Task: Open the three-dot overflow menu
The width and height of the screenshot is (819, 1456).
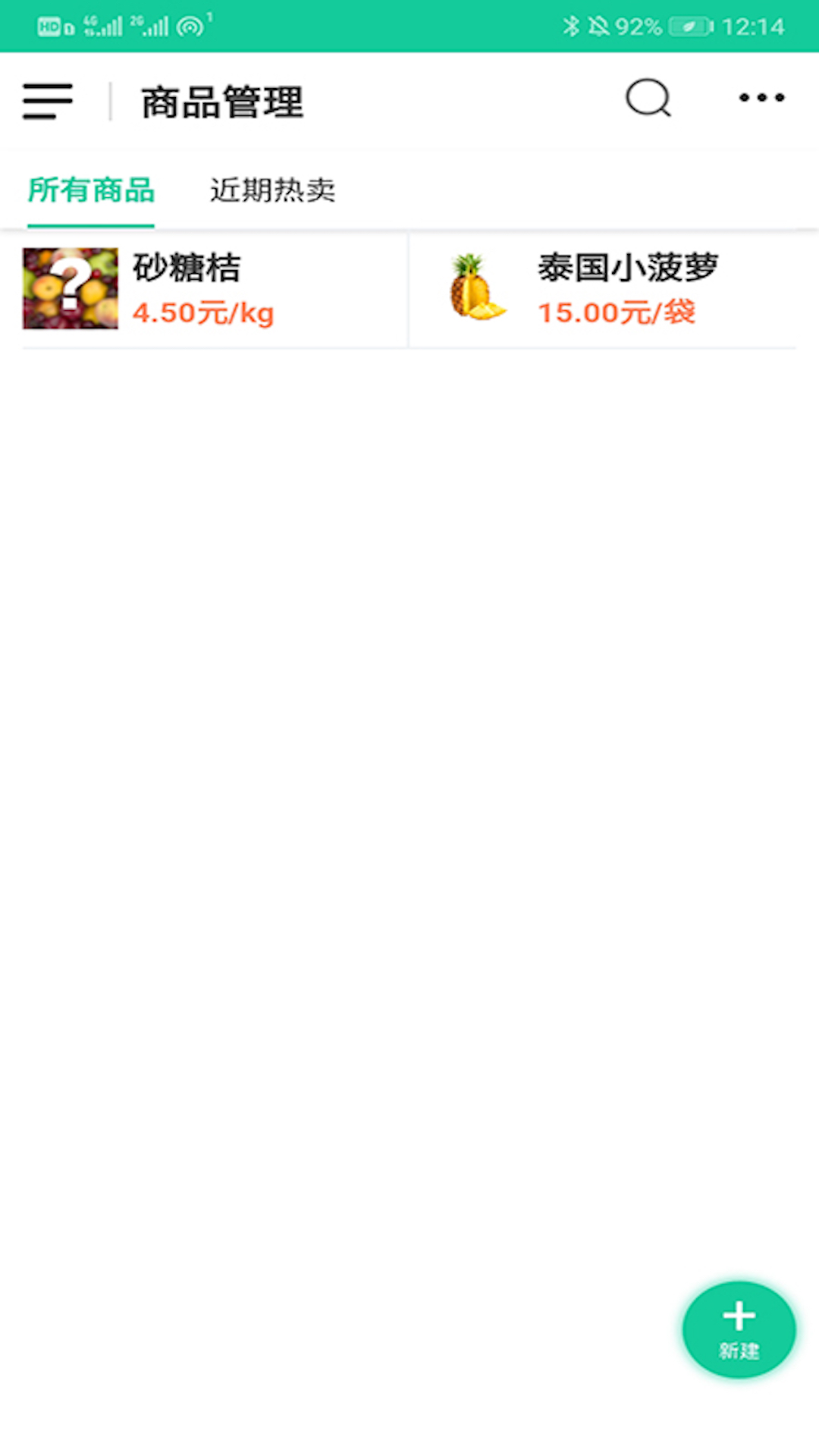Action: [x=761, y=98]
